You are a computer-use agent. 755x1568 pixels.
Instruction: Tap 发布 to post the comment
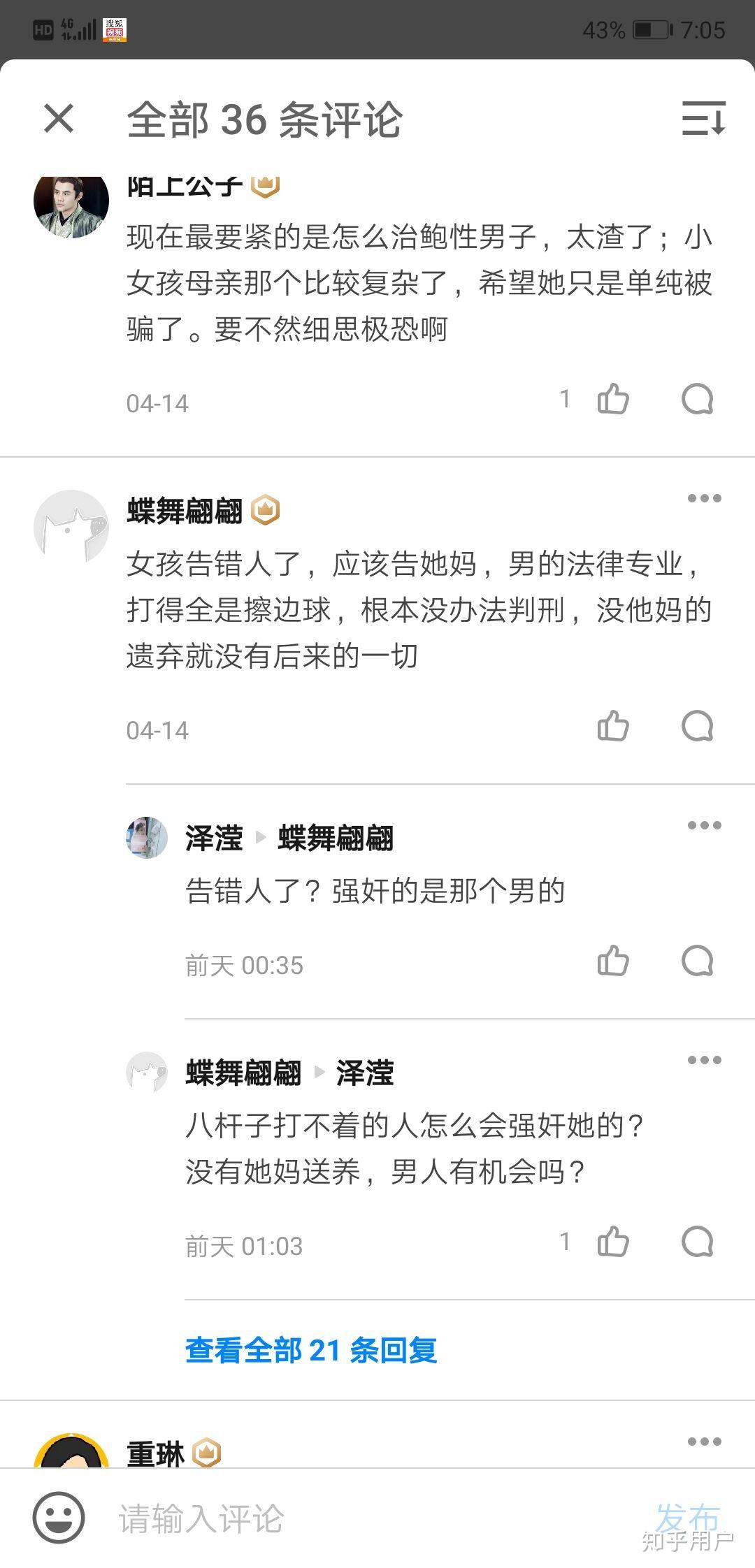coord(688,1518)
